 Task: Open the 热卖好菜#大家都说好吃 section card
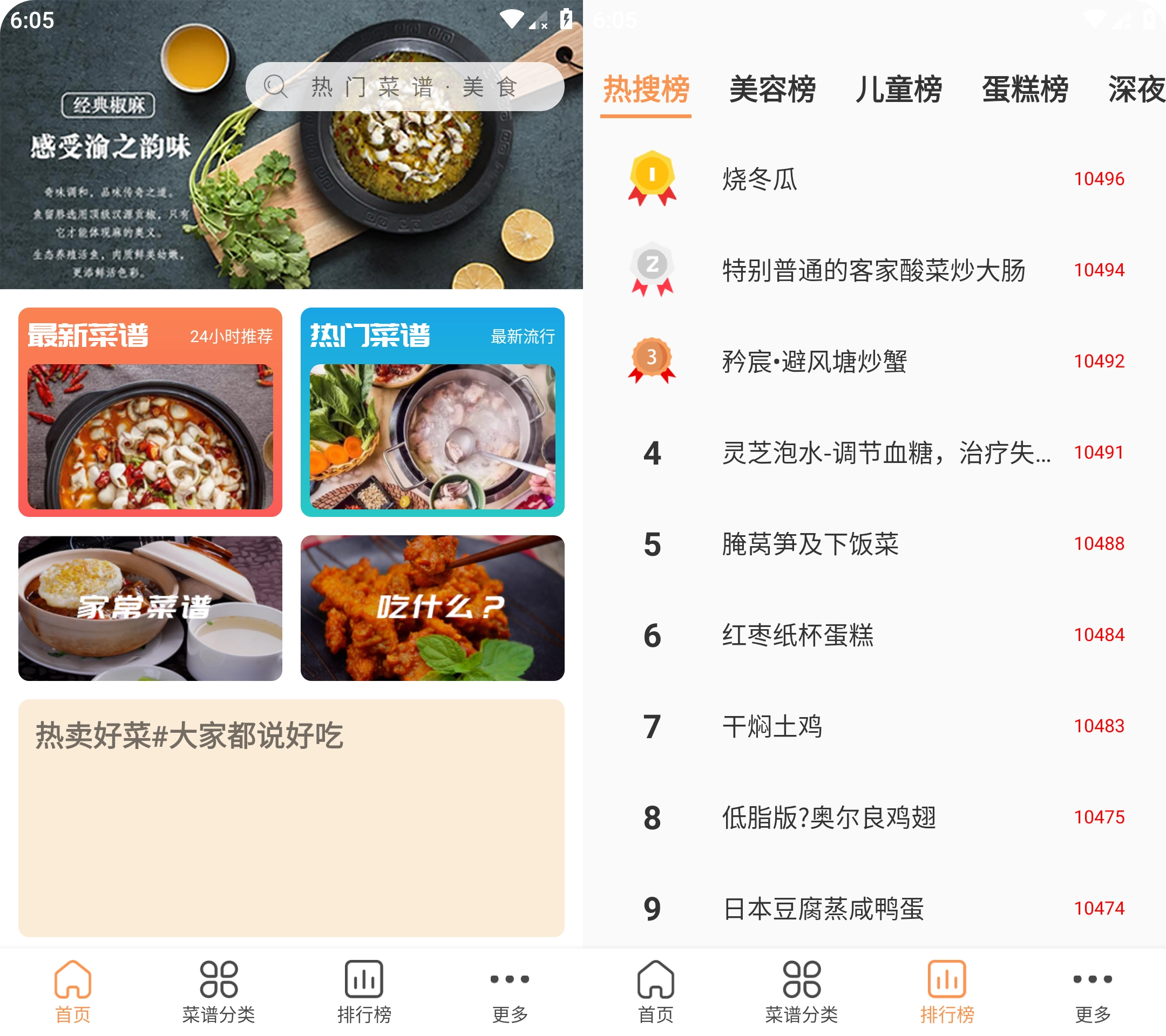[x=291, y=817]
